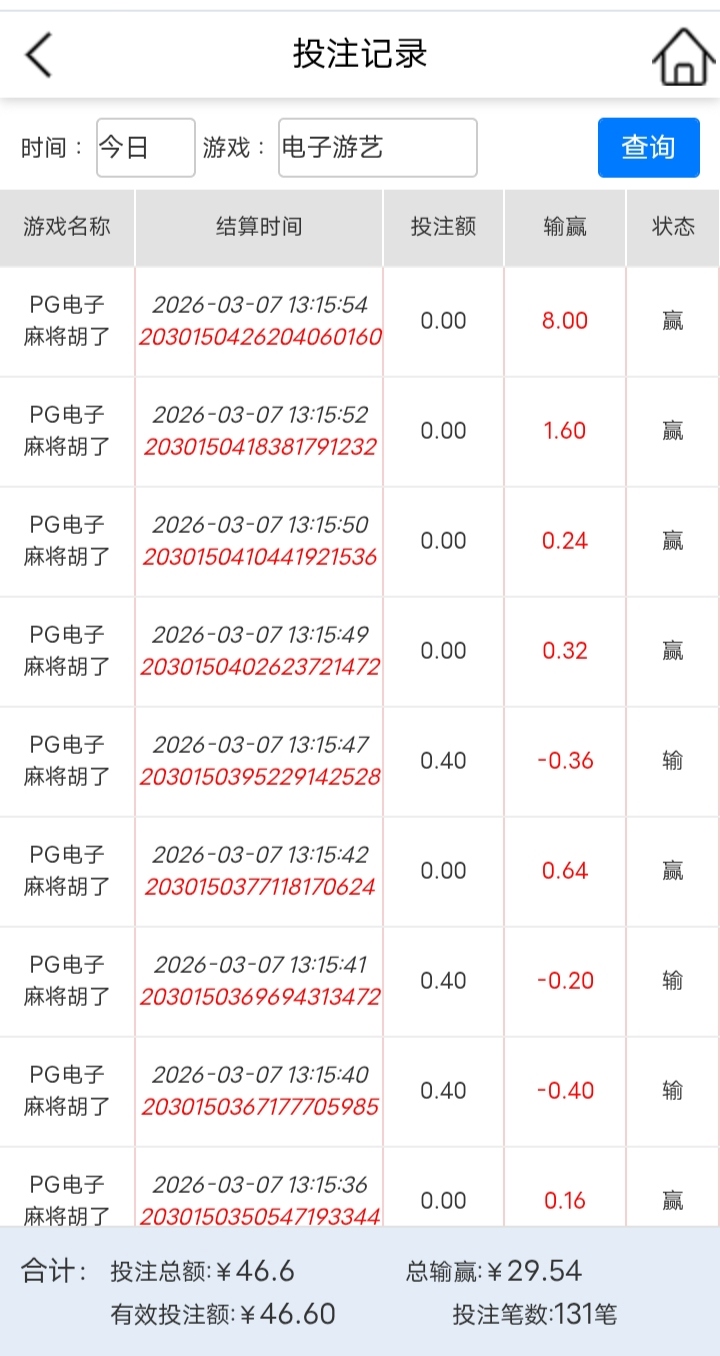Open the home icon
Screen dimensions: 720x1356
tap(683, 56)
